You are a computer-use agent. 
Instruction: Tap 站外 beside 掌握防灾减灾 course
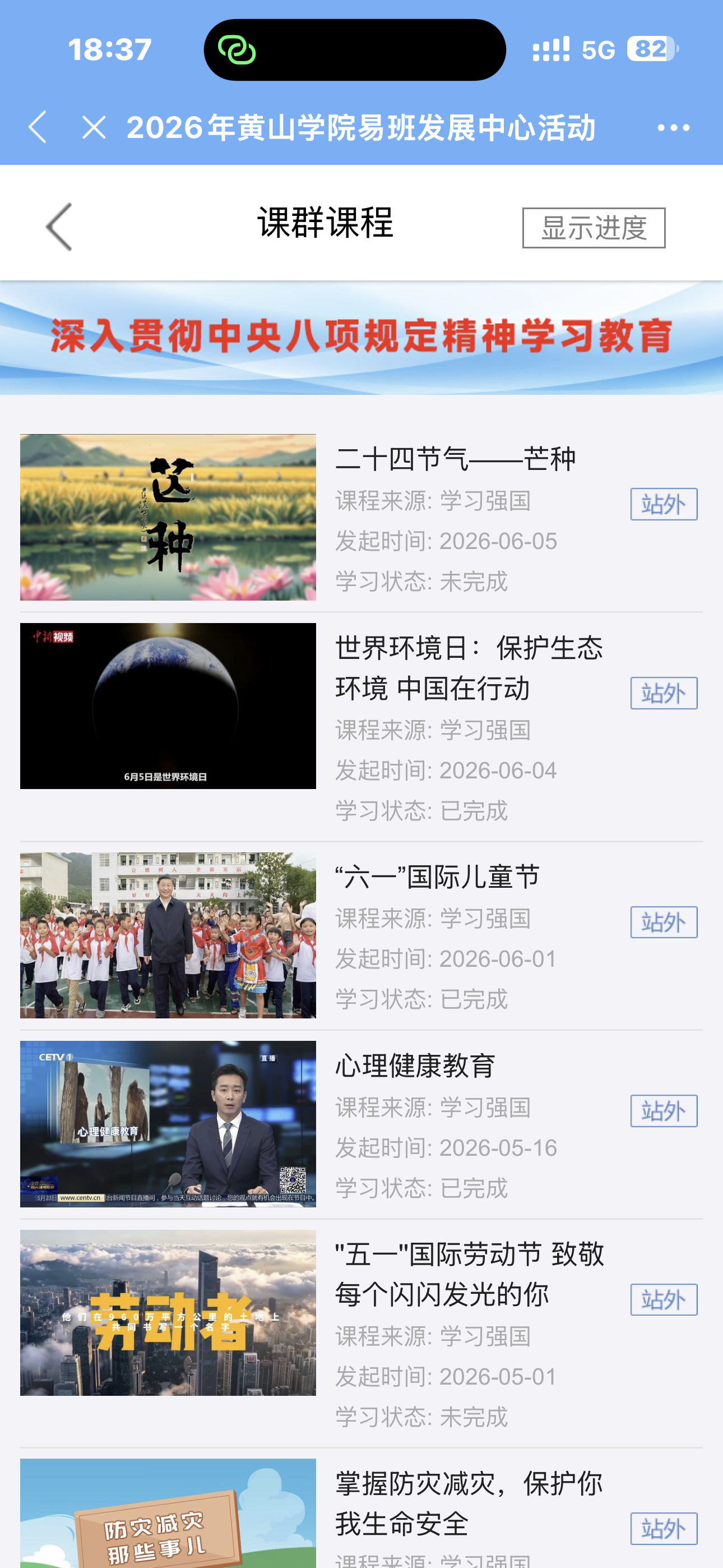point(664,1528)
